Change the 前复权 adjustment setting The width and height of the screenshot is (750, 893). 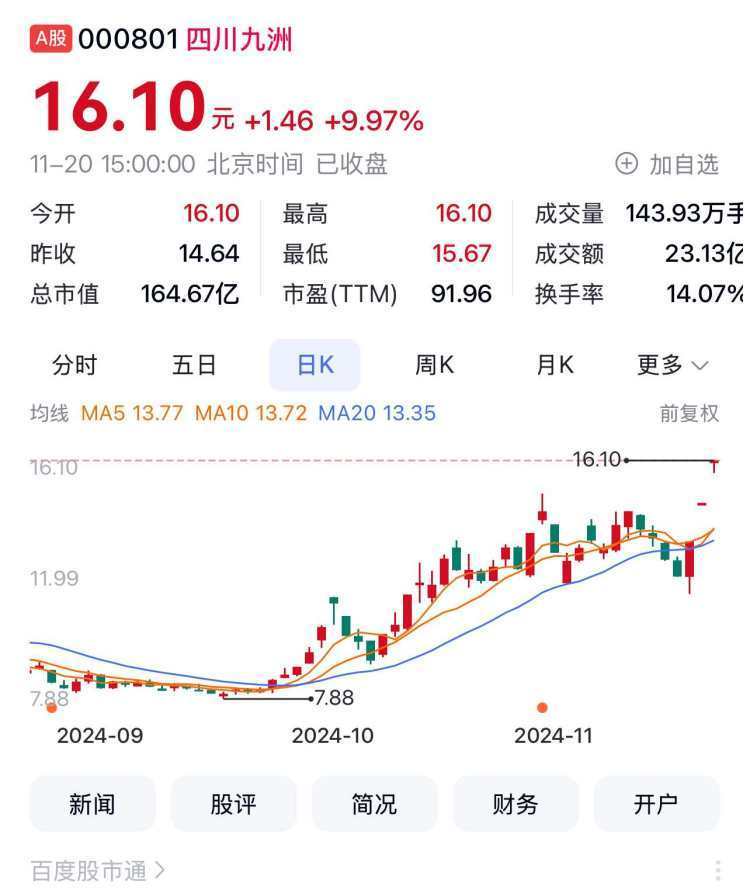[x=689, y=413]
